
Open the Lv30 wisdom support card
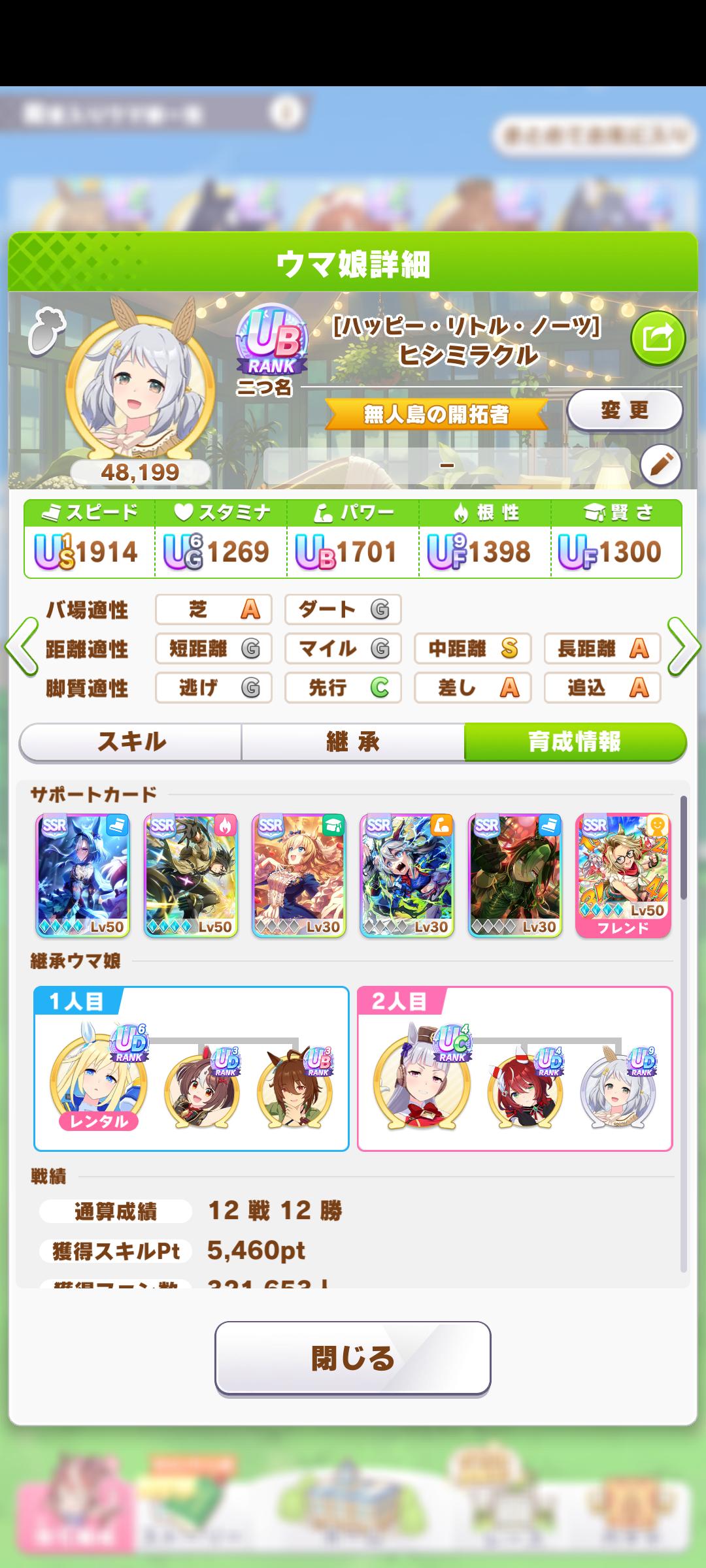tap(299, 875)
